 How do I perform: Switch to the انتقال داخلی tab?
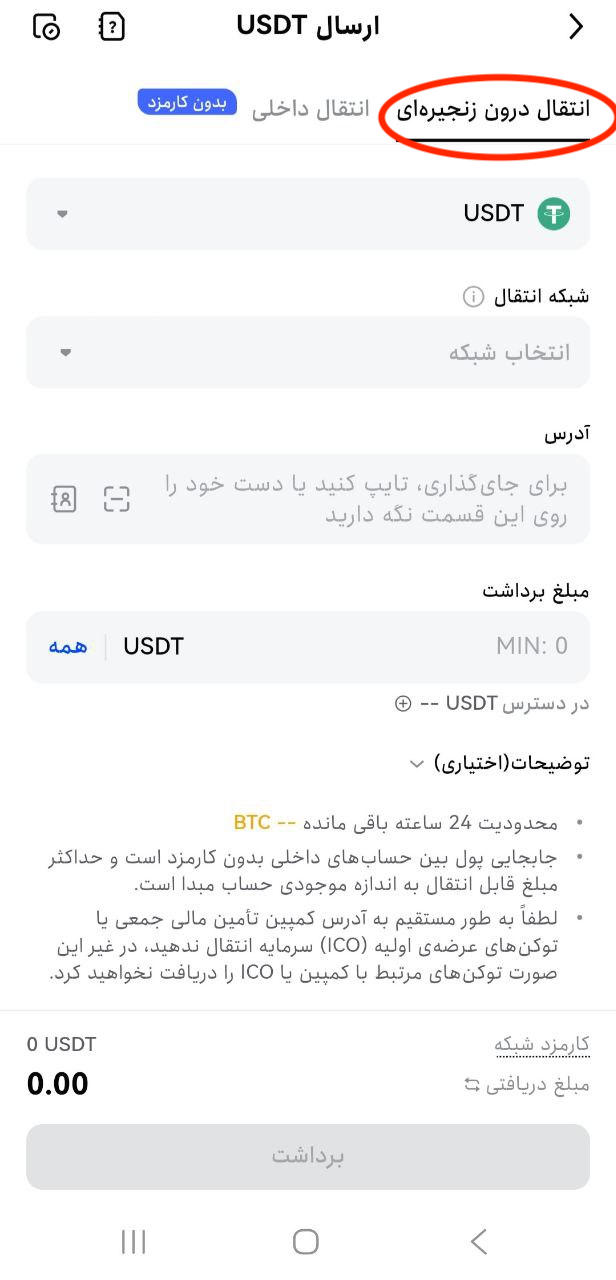pyautogui.click(x=311, y=109)
